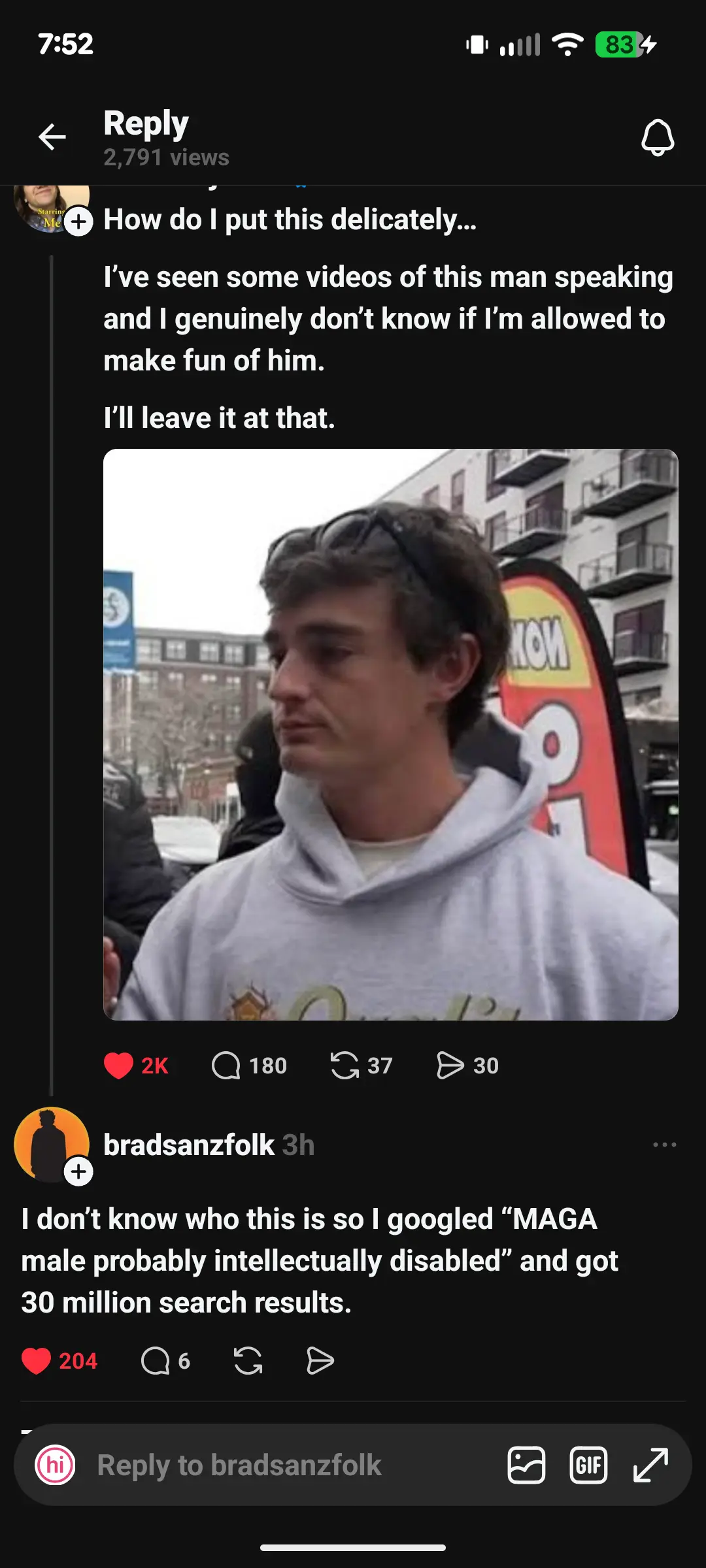The image size is (706, 1568).
Task: Follow the original poster via plus badge
Action: click(78, 222)
